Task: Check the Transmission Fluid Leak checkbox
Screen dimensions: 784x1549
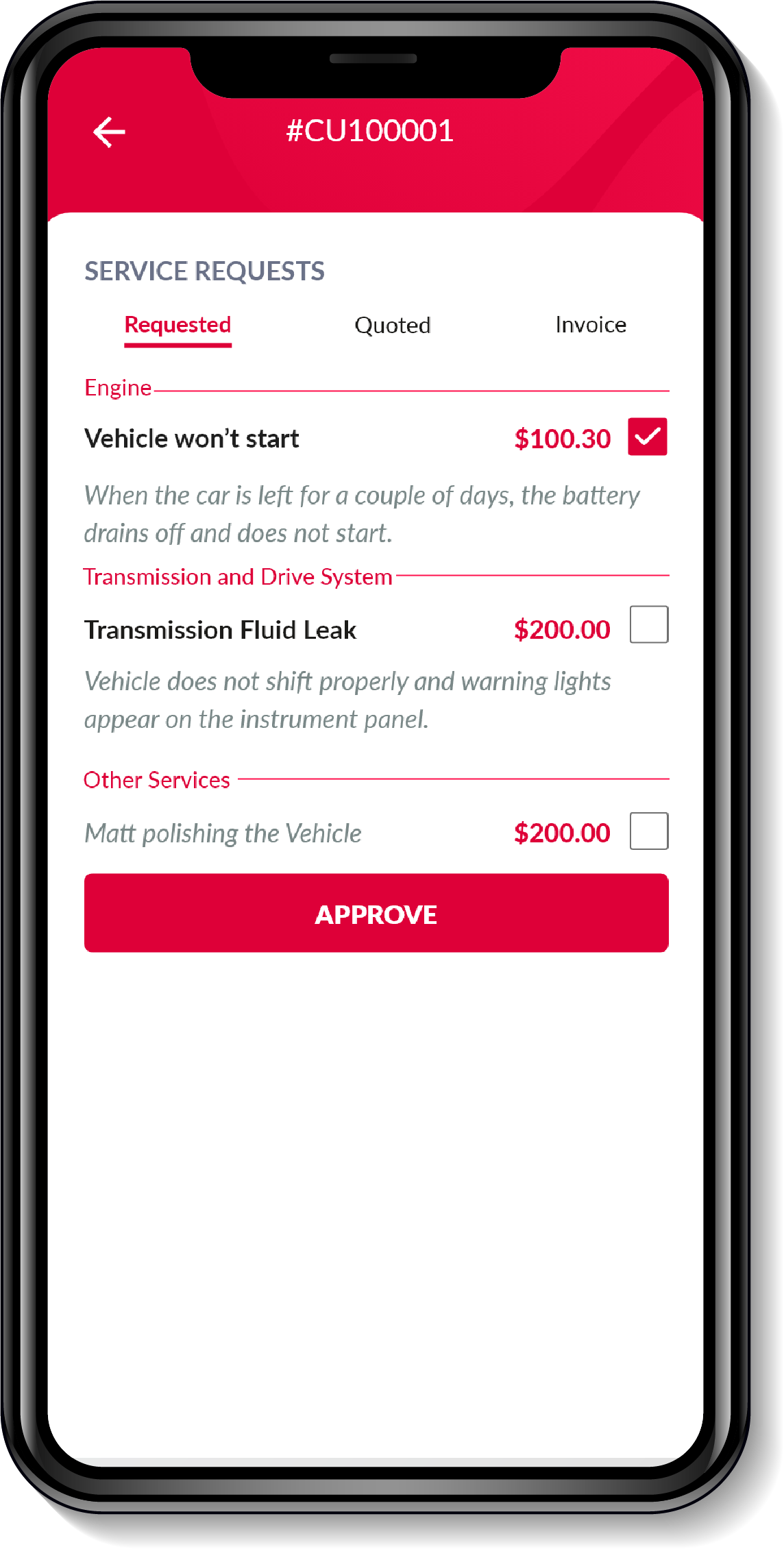Action: pyautogui.click(x=648, y=624)
